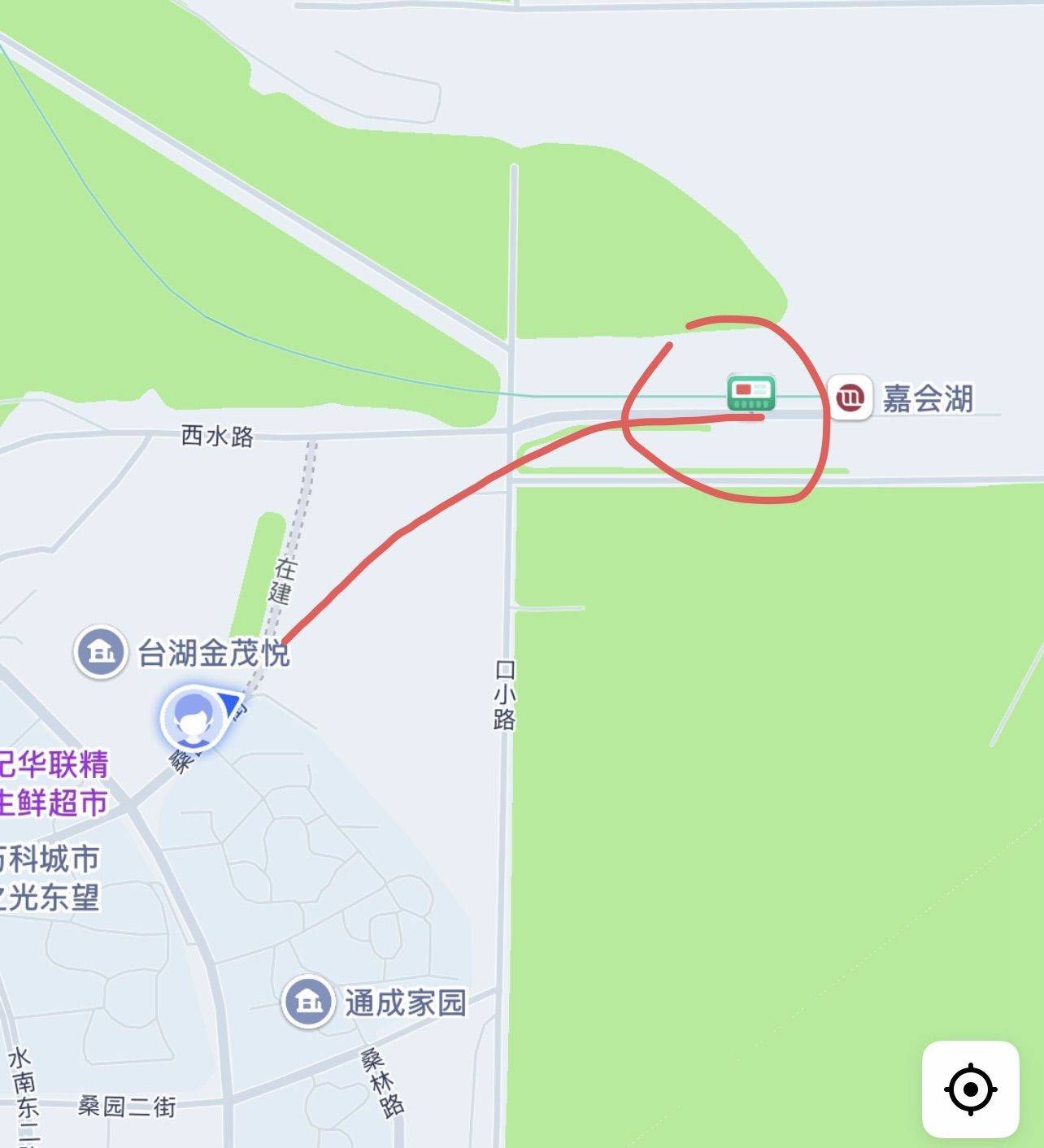
Task: Recenter map on my current location
Action: (970, 1089)
